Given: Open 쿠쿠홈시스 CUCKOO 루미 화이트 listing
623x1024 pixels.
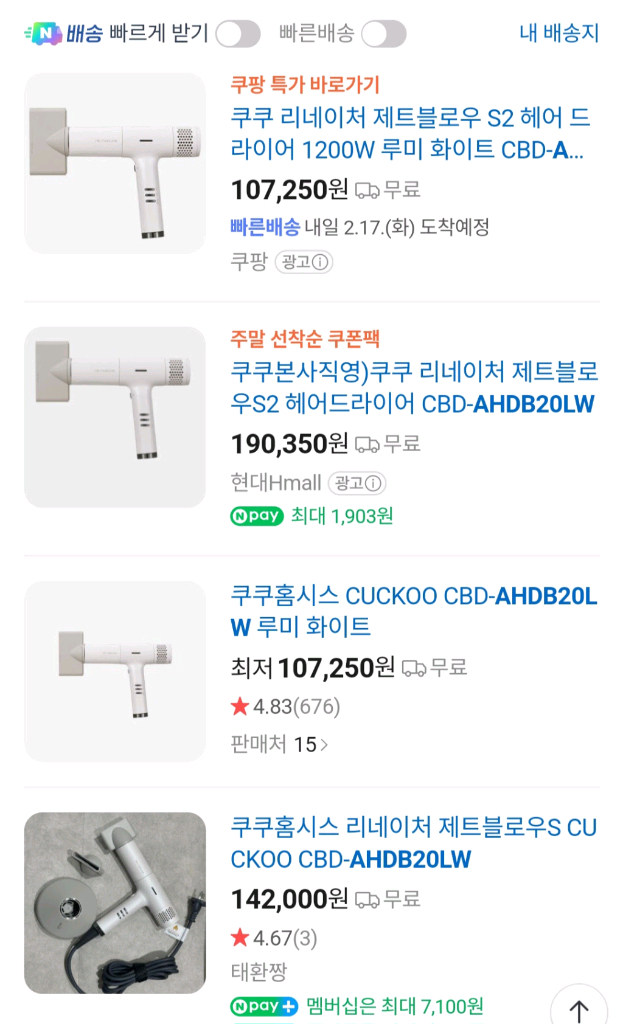Looking at the screenshot, I should [414, 612].
